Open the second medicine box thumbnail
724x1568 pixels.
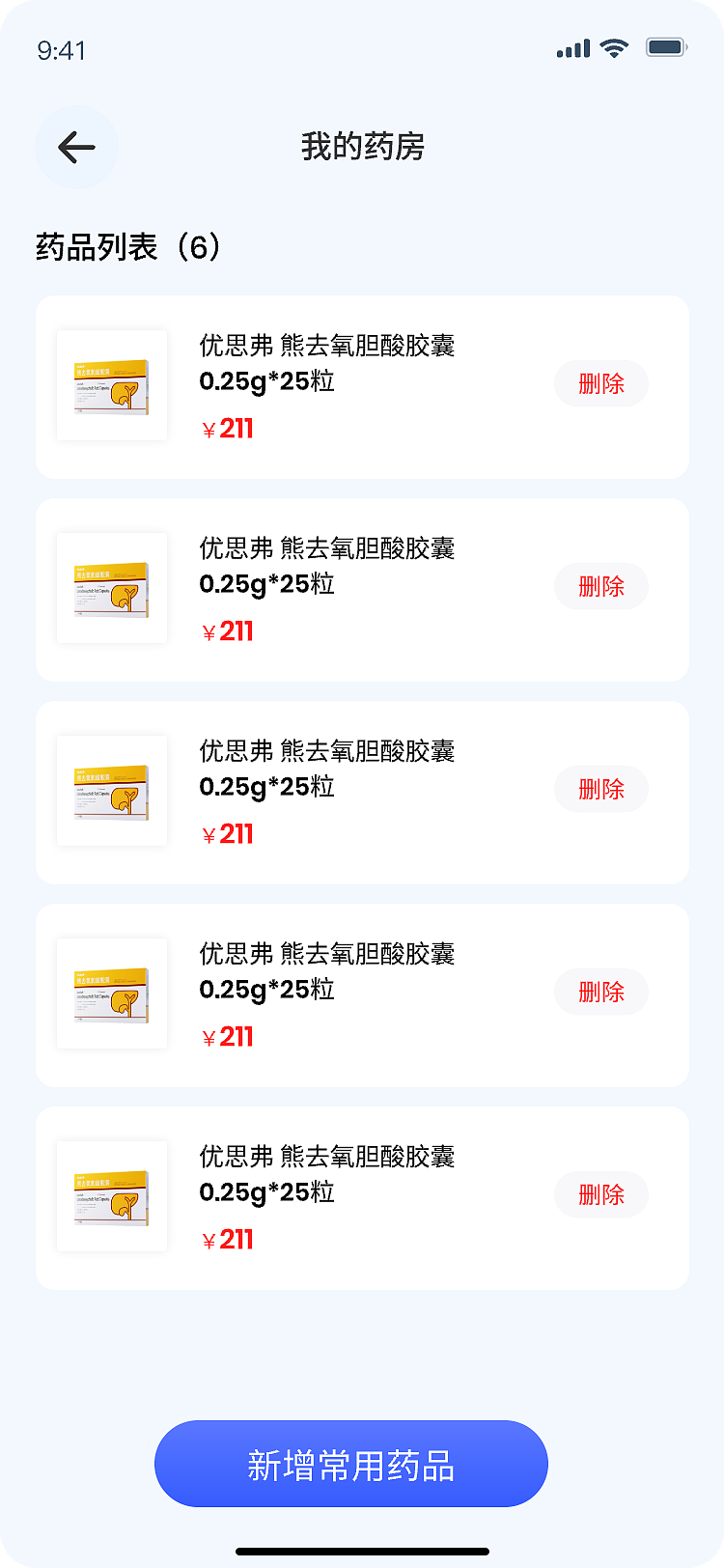(x=111, y=589)
